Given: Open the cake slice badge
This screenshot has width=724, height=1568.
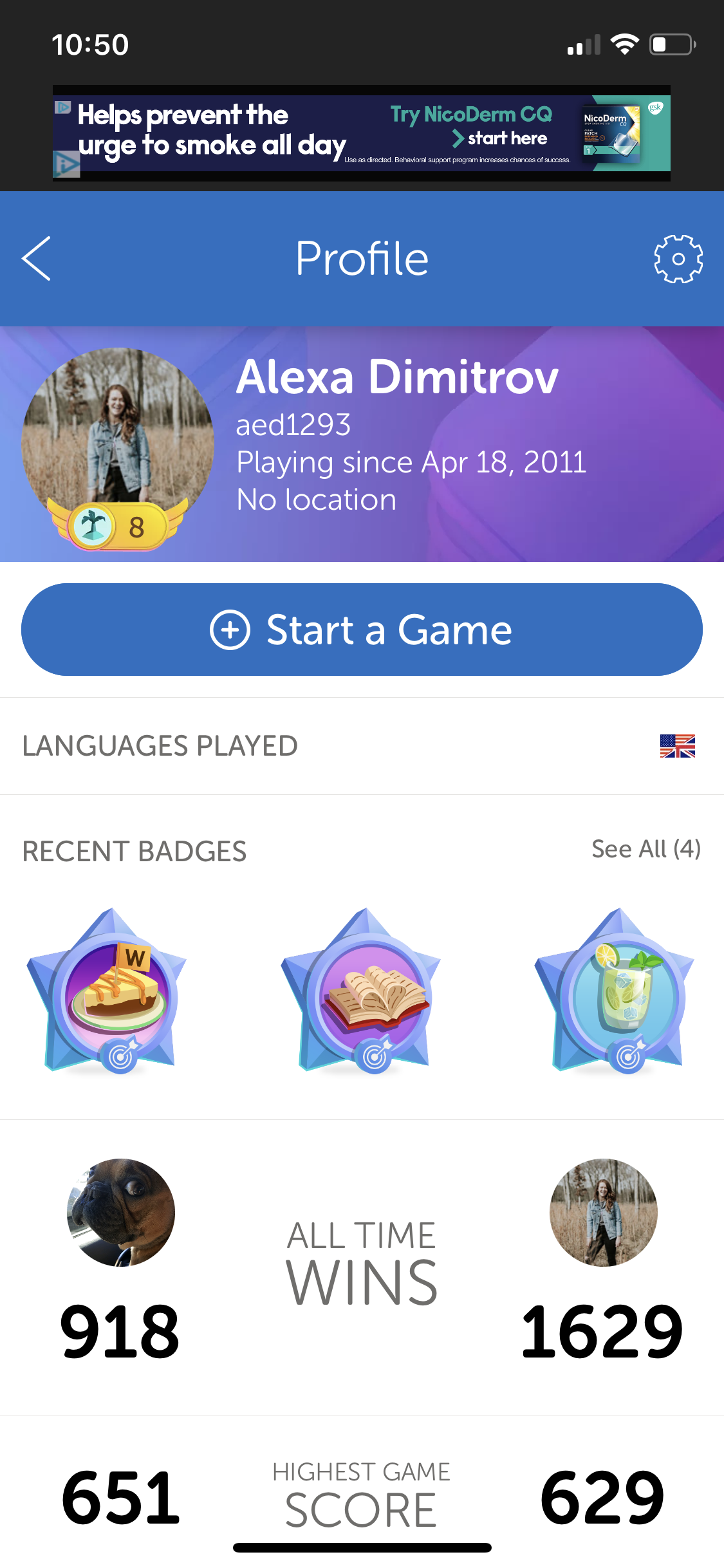Looking at the screenshot, I should coord(107,991).
